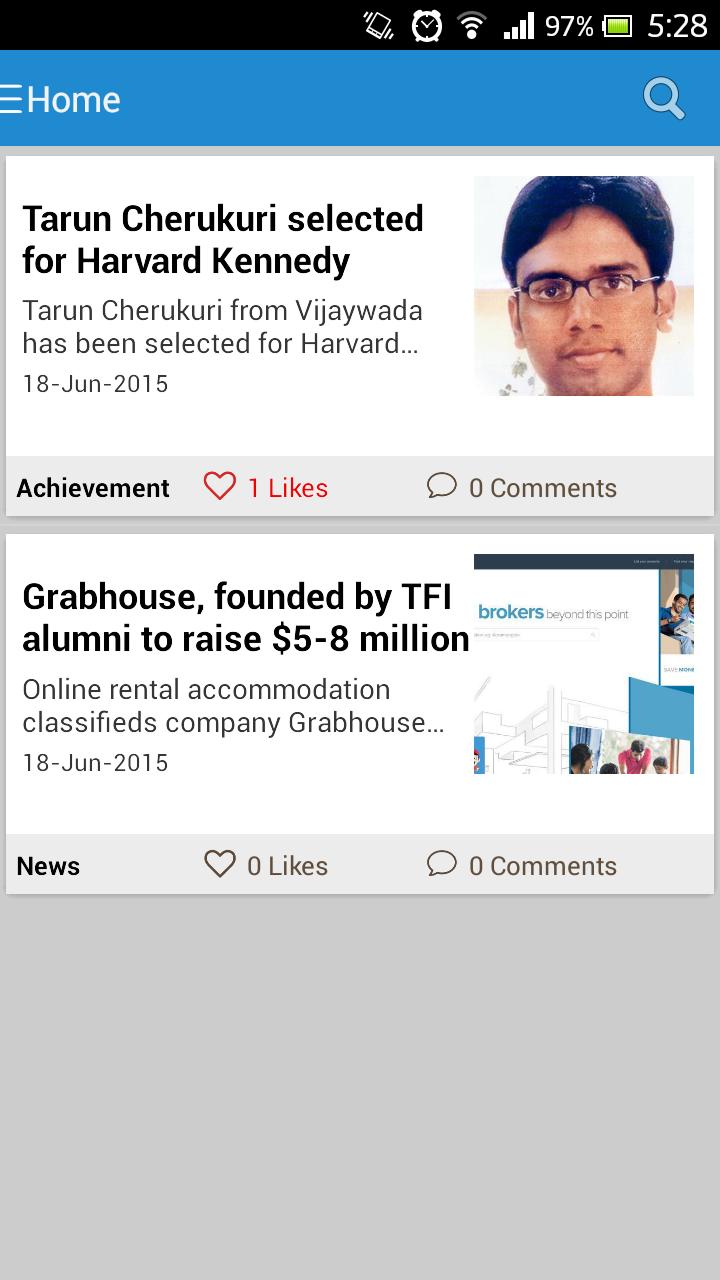720x1280 pixels.
Task: Open the News category label
Action: [x=47, y=866]
